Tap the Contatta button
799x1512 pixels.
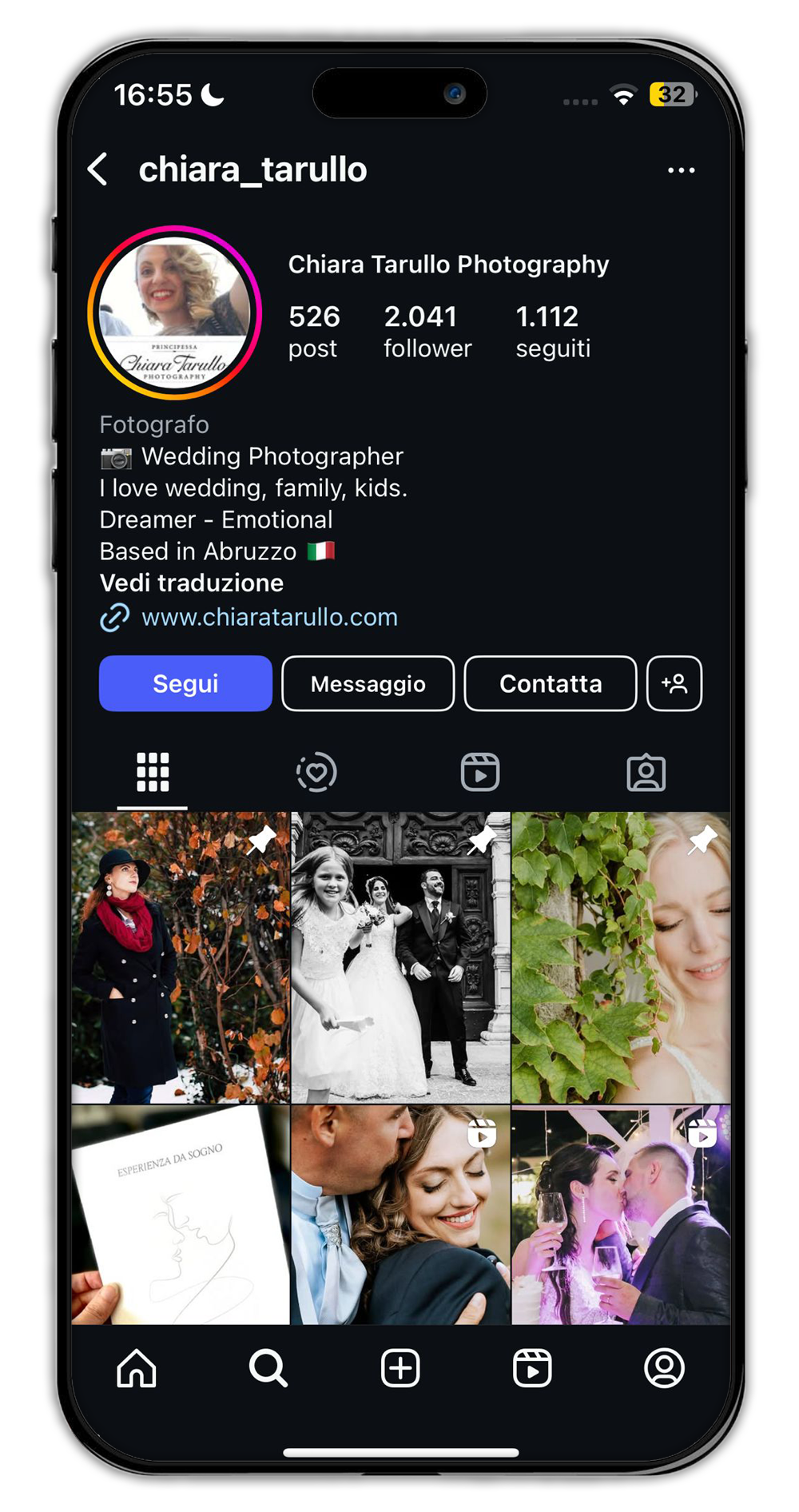coord(550,683)
